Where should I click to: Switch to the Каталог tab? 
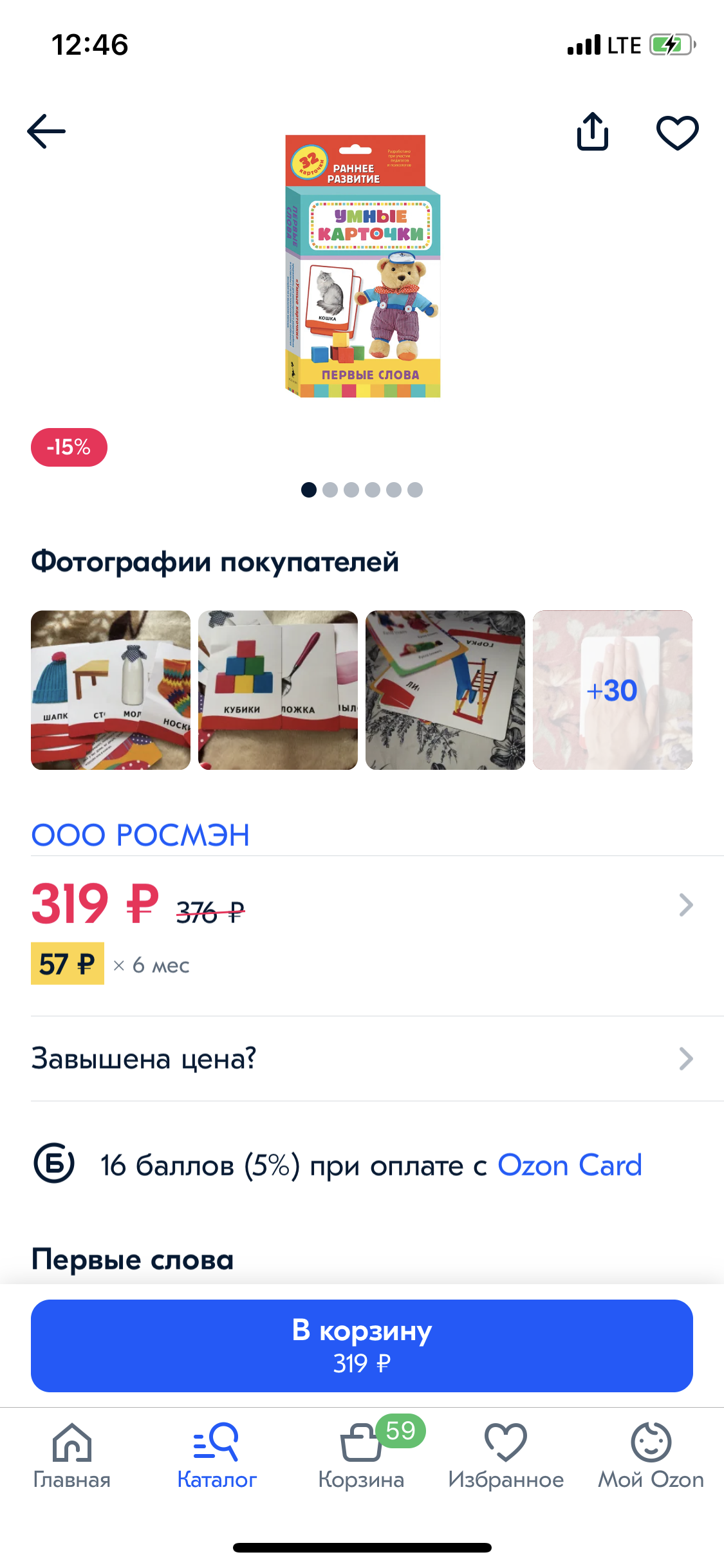(217, 1456)
